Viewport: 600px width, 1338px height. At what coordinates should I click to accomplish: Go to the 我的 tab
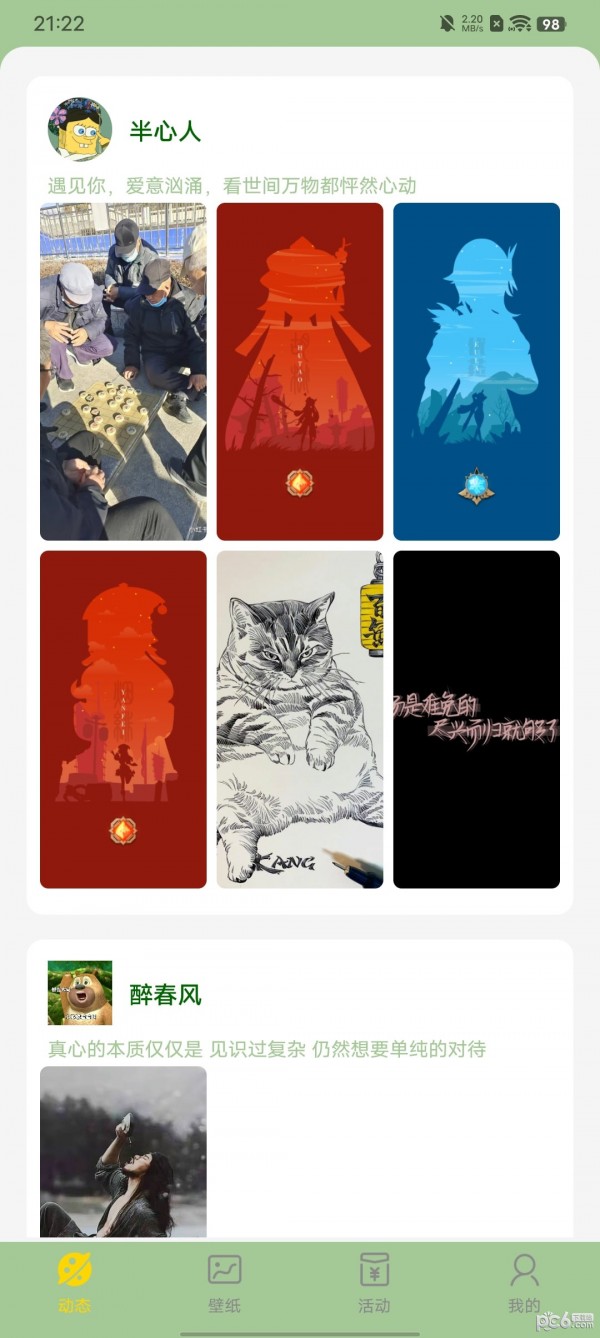click(524, 1283)
